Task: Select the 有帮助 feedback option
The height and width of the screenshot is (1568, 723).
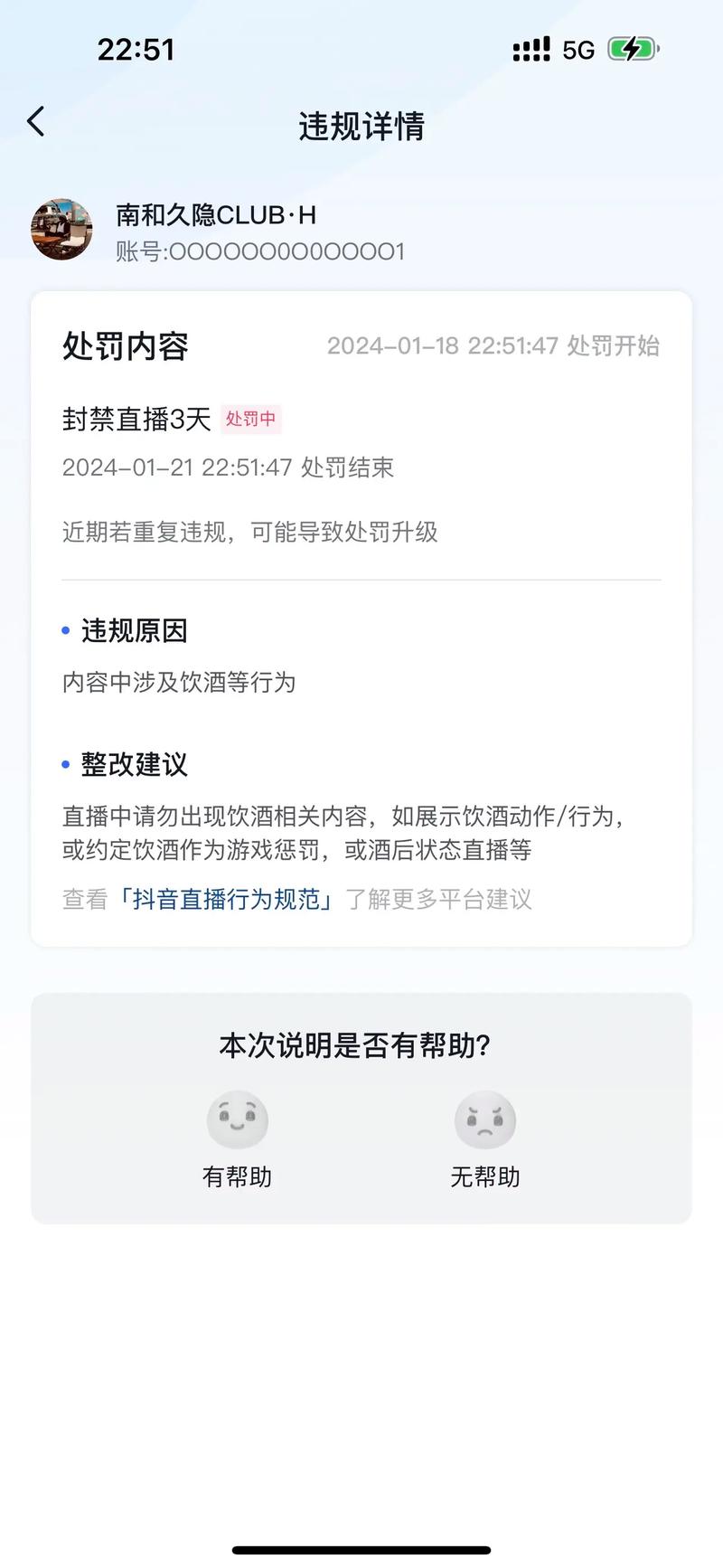Action: (237, 1176)
